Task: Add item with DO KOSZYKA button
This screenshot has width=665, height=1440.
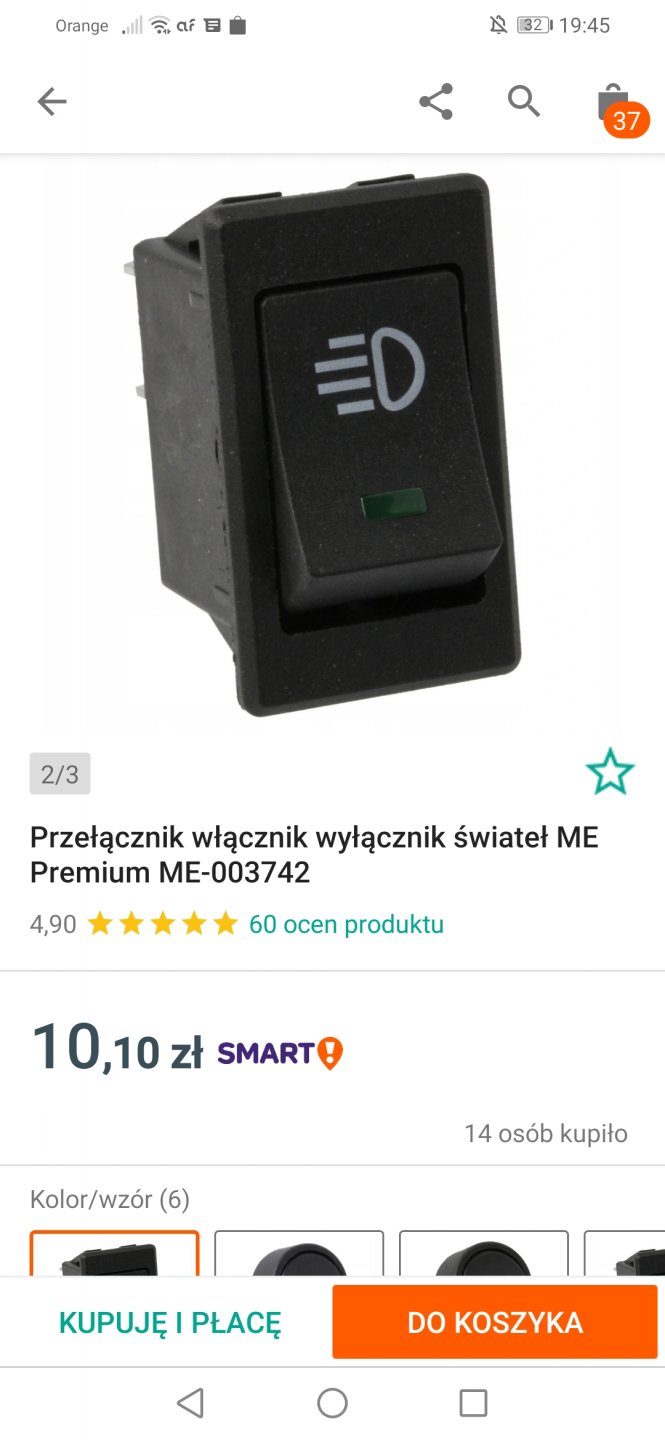Action: [495, 1323]
